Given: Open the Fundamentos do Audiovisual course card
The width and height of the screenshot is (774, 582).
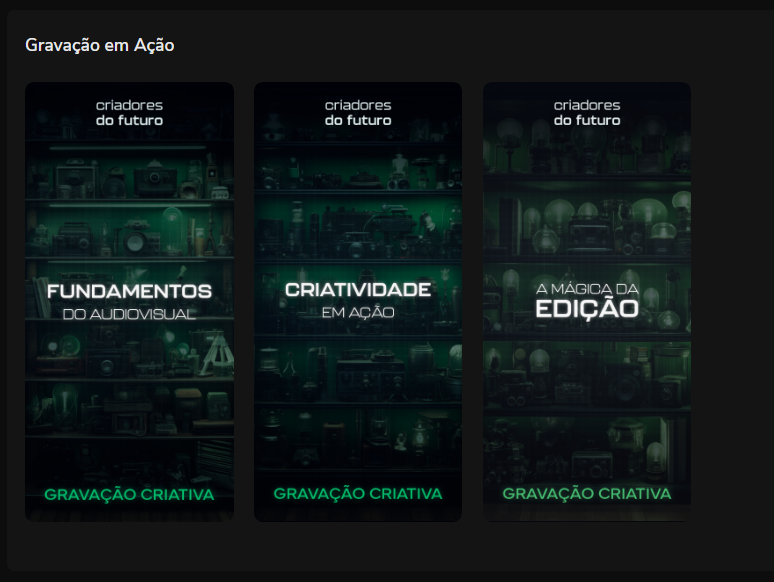Looking at the screenshot, I should [x=129, y=301].
